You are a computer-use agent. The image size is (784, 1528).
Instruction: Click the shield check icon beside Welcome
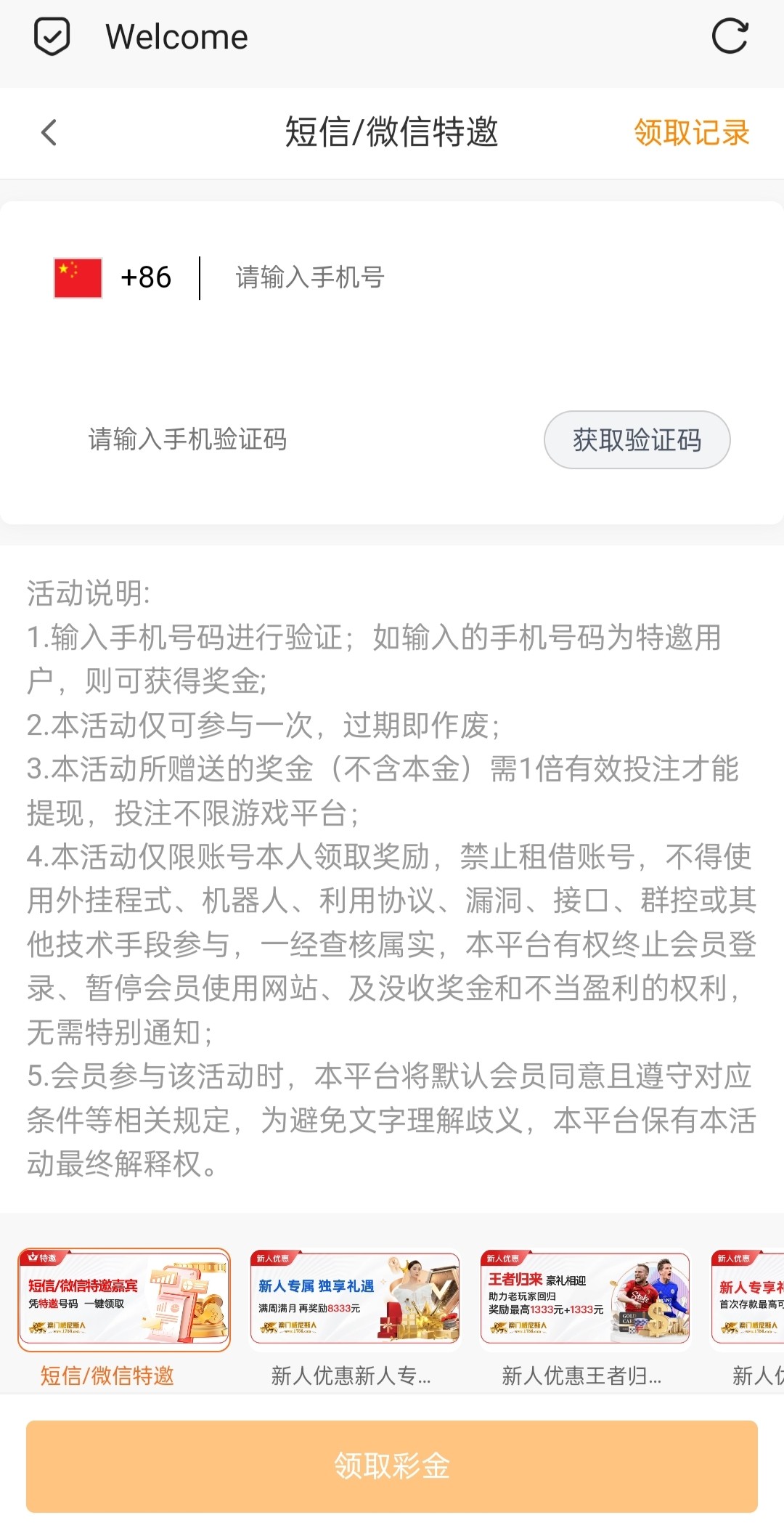[x=51, y=35]
